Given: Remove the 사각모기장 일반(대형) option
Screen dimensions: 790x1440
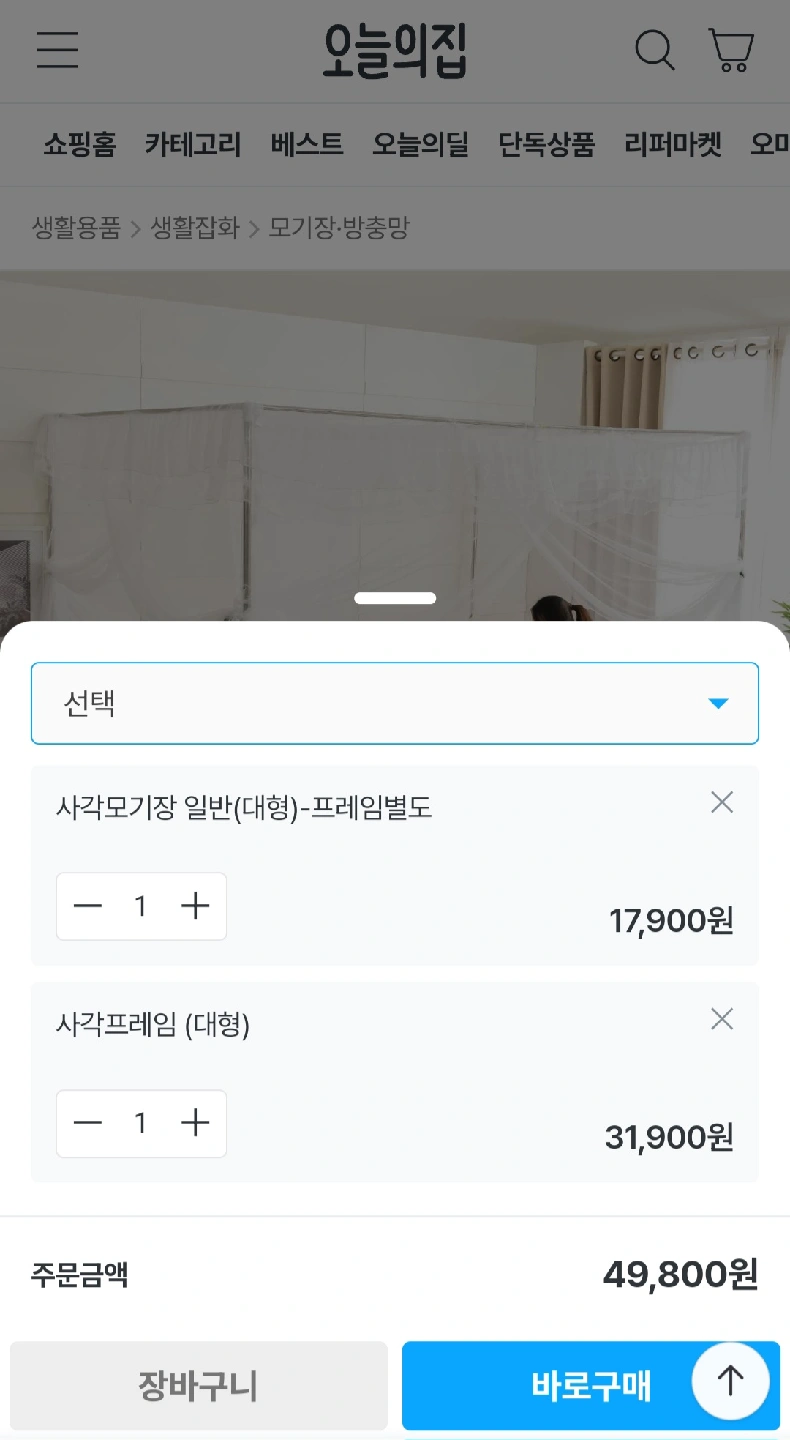Looking at the screenshot, I should click(x=722, y=802).
